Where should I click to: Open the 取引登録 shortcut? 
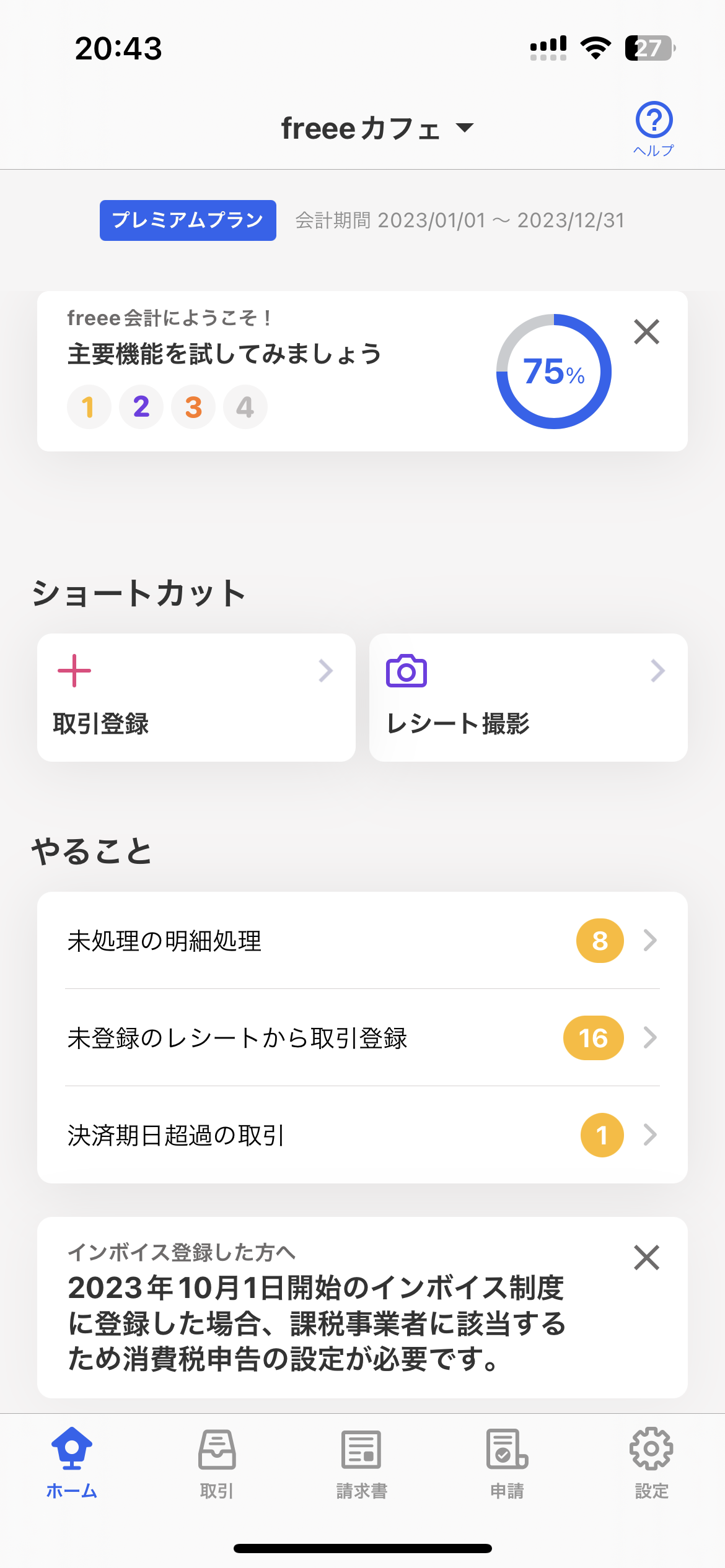196,697
